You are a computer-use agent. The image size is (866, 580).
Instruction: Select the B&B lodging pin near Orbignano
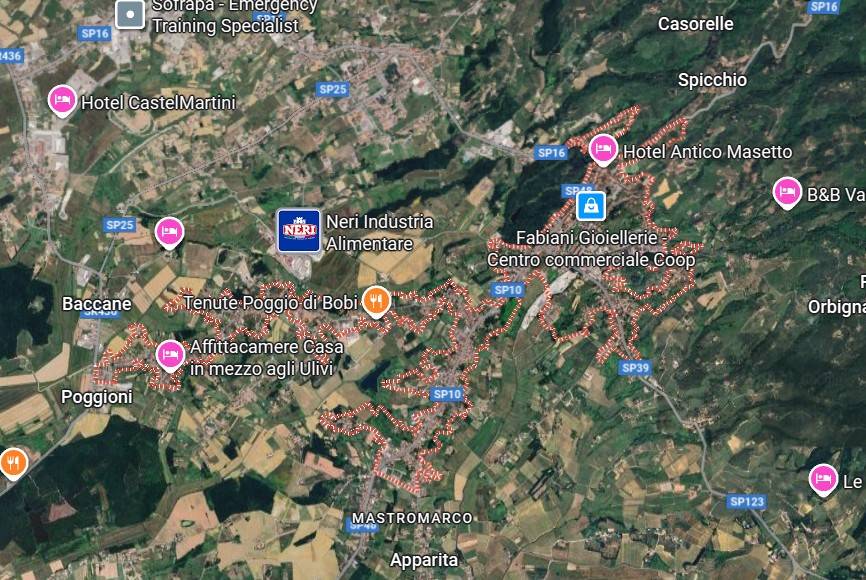tap(788, 192)
